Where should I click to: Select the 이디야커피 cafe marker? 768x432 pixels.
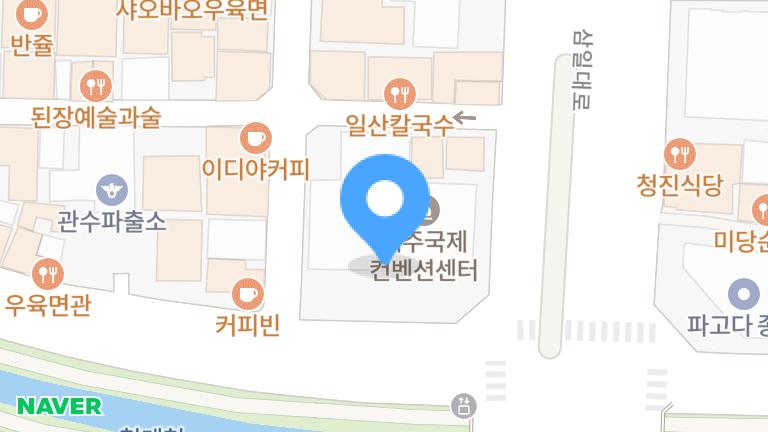coord(257,137)
